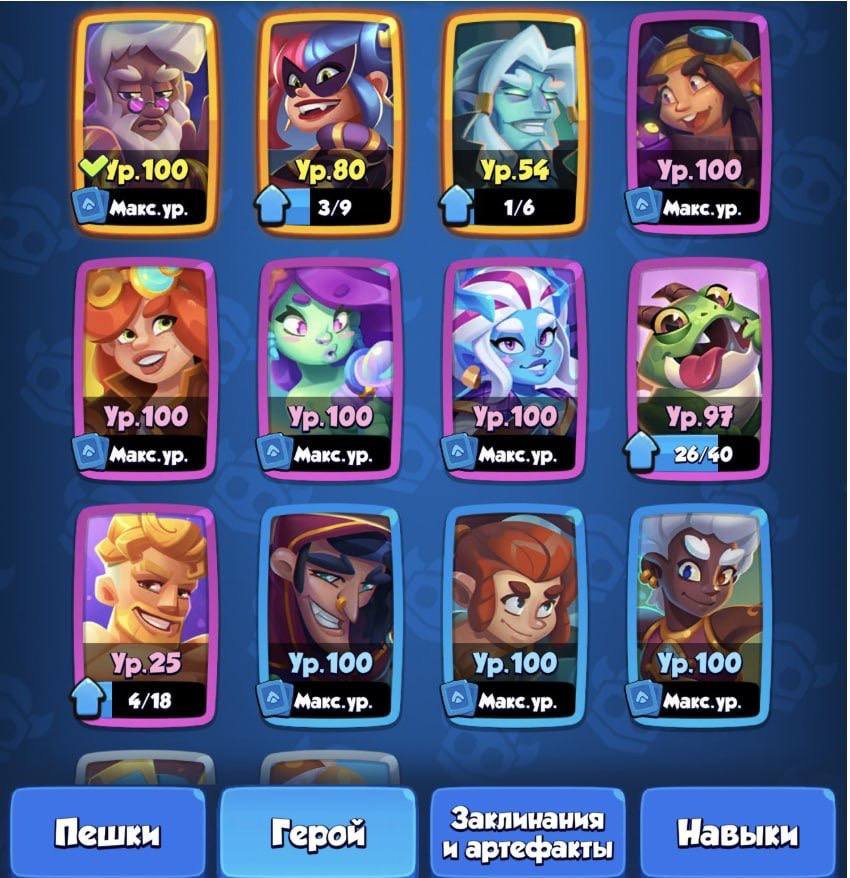
Task: Switch to the Герой tab
Action: click(318, 833)
